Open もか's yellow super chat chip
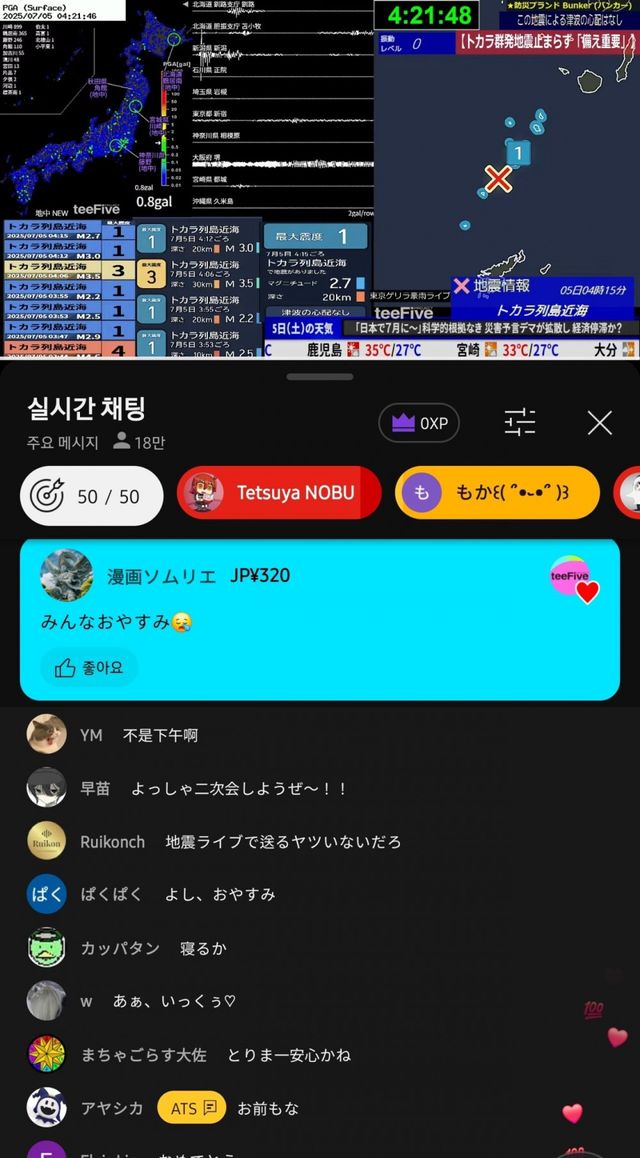 pyautogui.click(x=497, y=493)
